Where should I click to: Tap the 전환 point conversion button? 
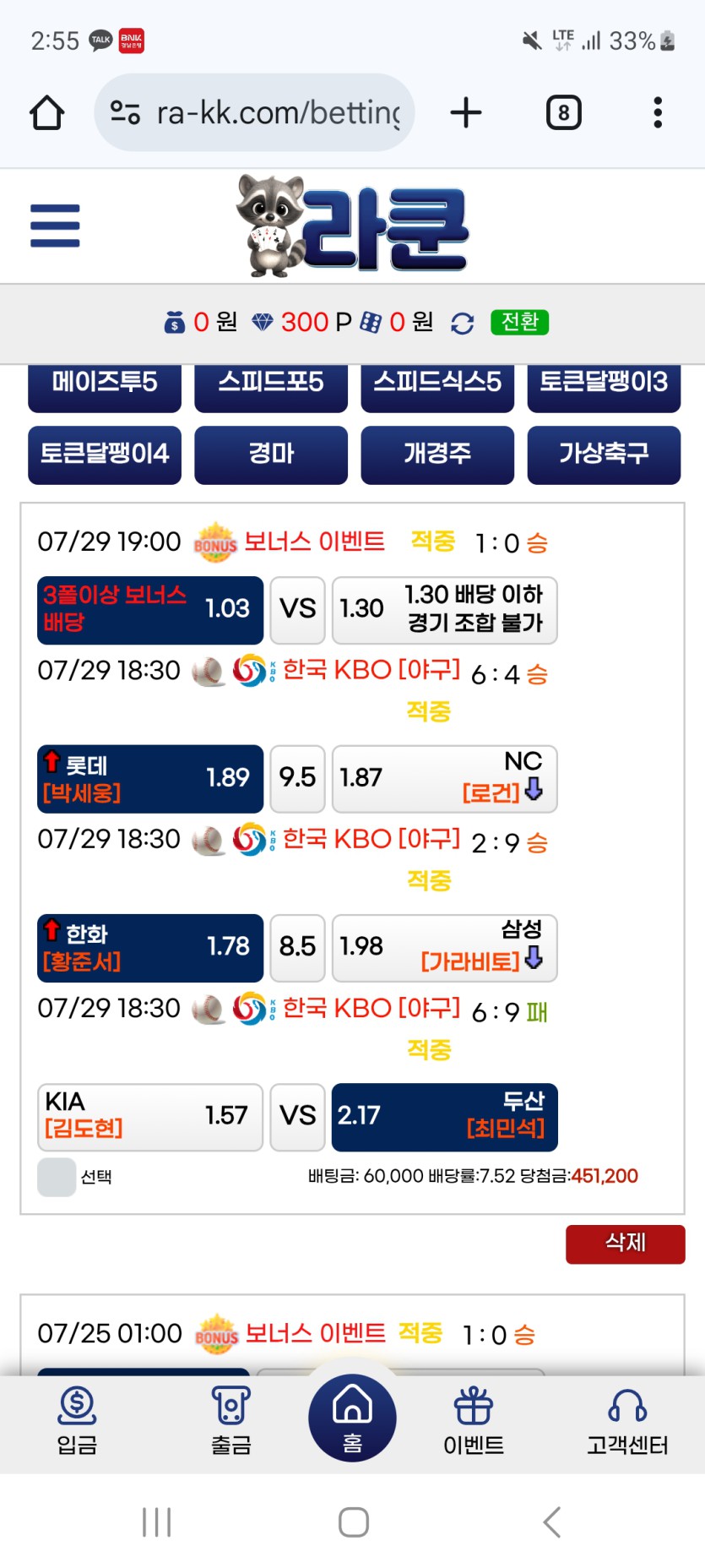point(519,322)
